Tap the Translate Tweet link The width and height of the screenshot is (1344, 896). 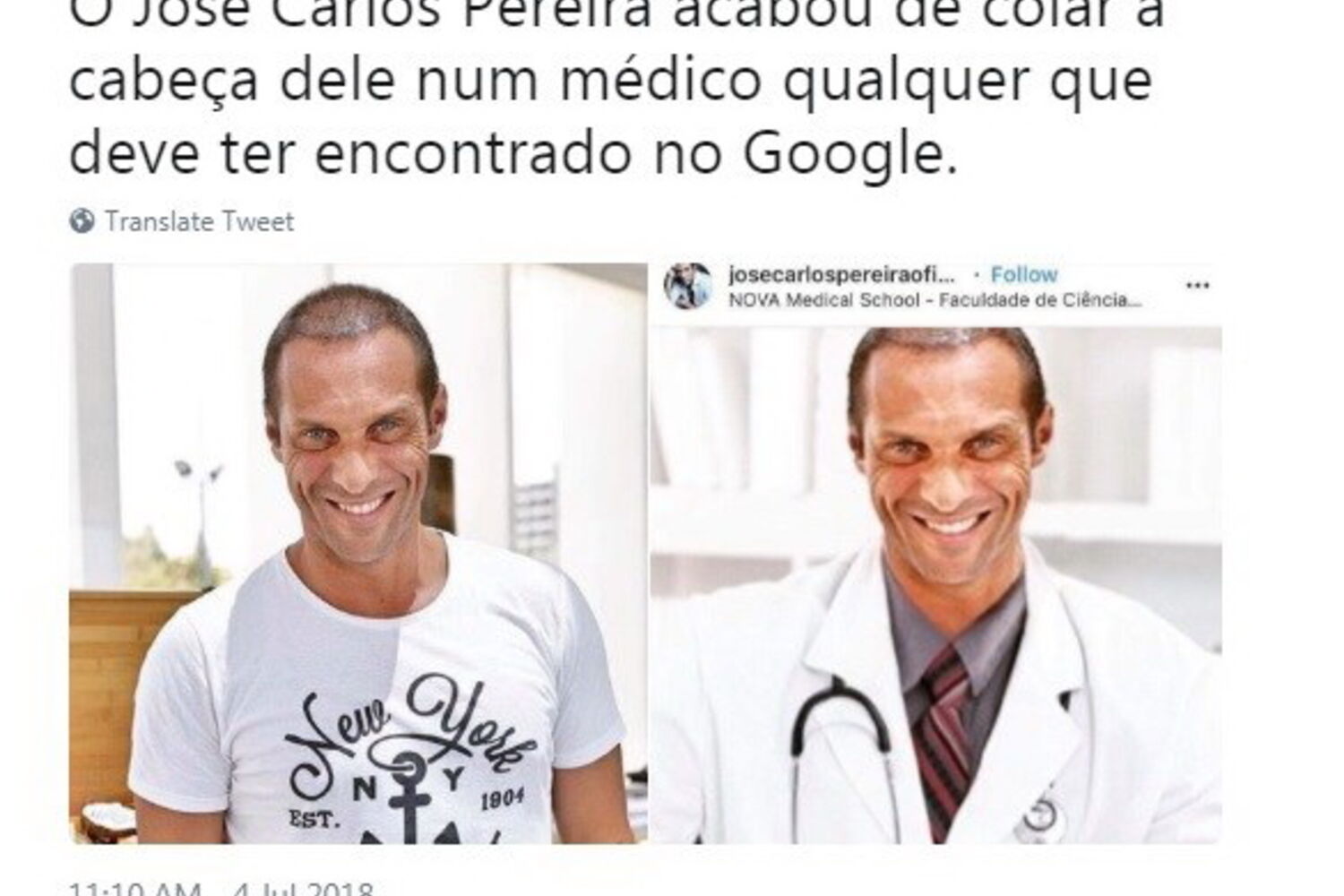point(198,221)
